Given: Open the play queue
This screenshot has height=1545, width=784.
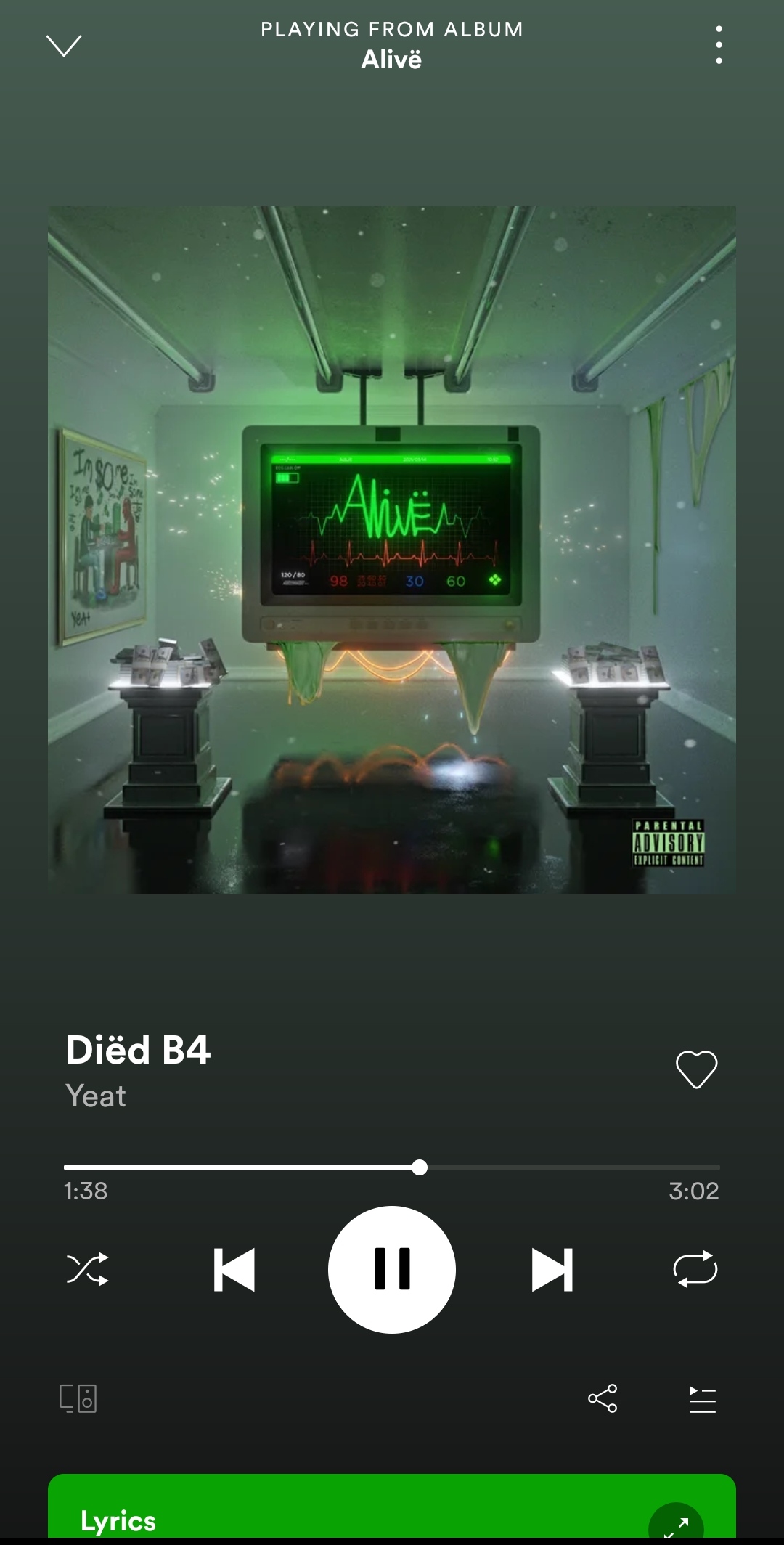Looking at the screenshot, I should coord(702,1399).
